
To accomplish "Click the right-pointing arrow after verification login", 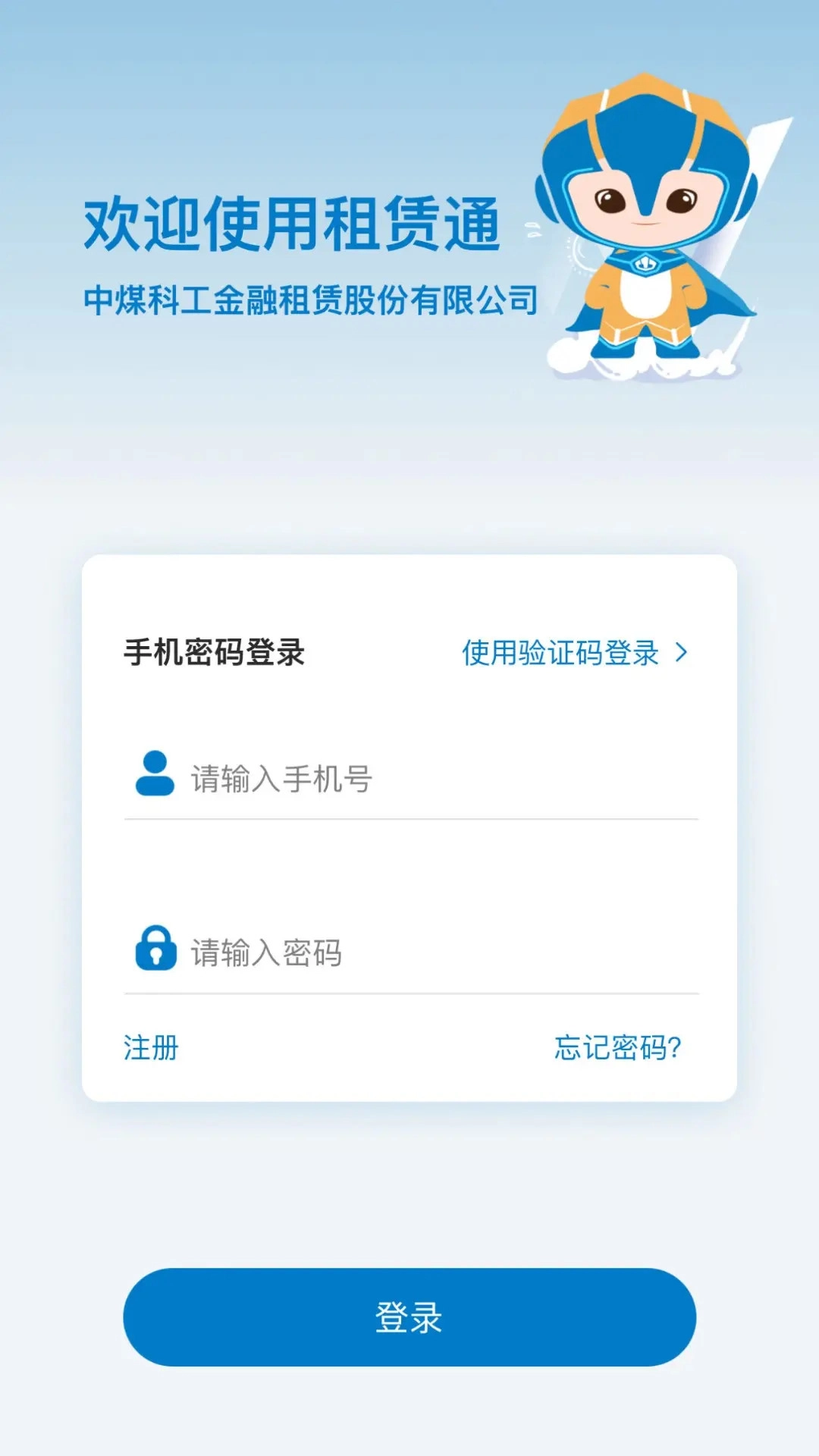I will point(682,654).
